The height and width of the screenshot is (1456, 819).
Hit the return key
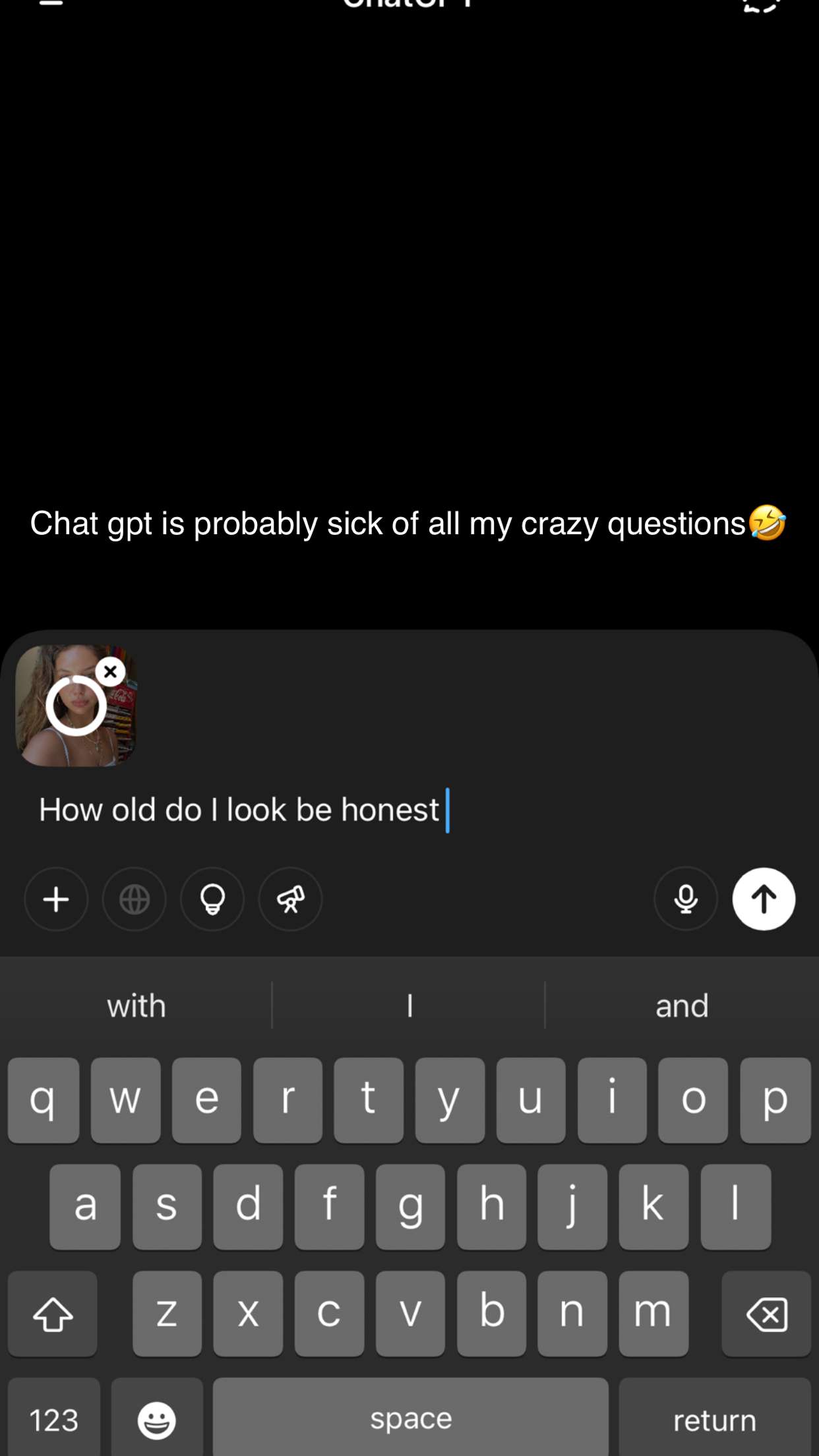point(715,1419)
